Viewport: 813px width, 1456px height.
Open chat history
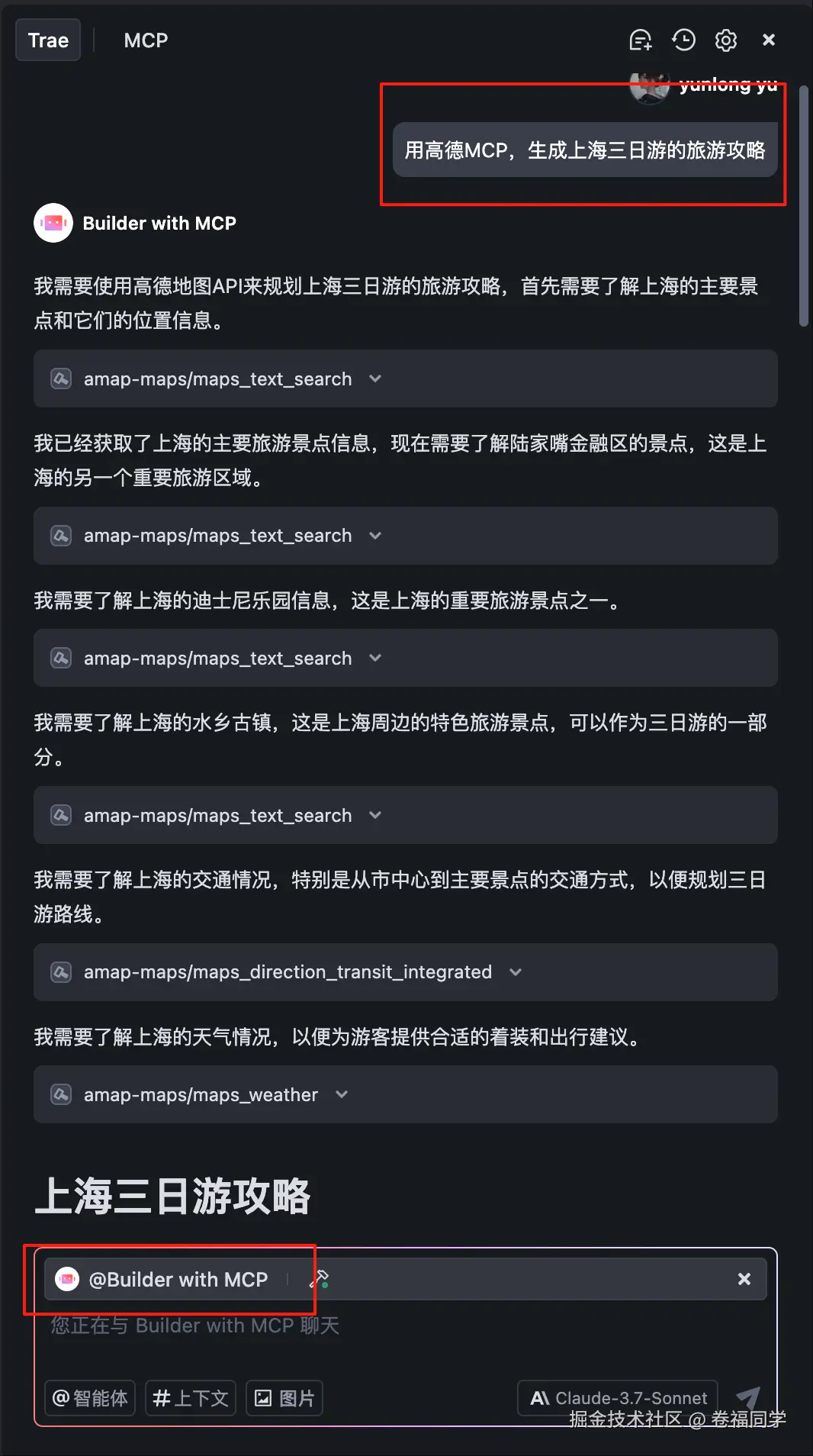683,40
